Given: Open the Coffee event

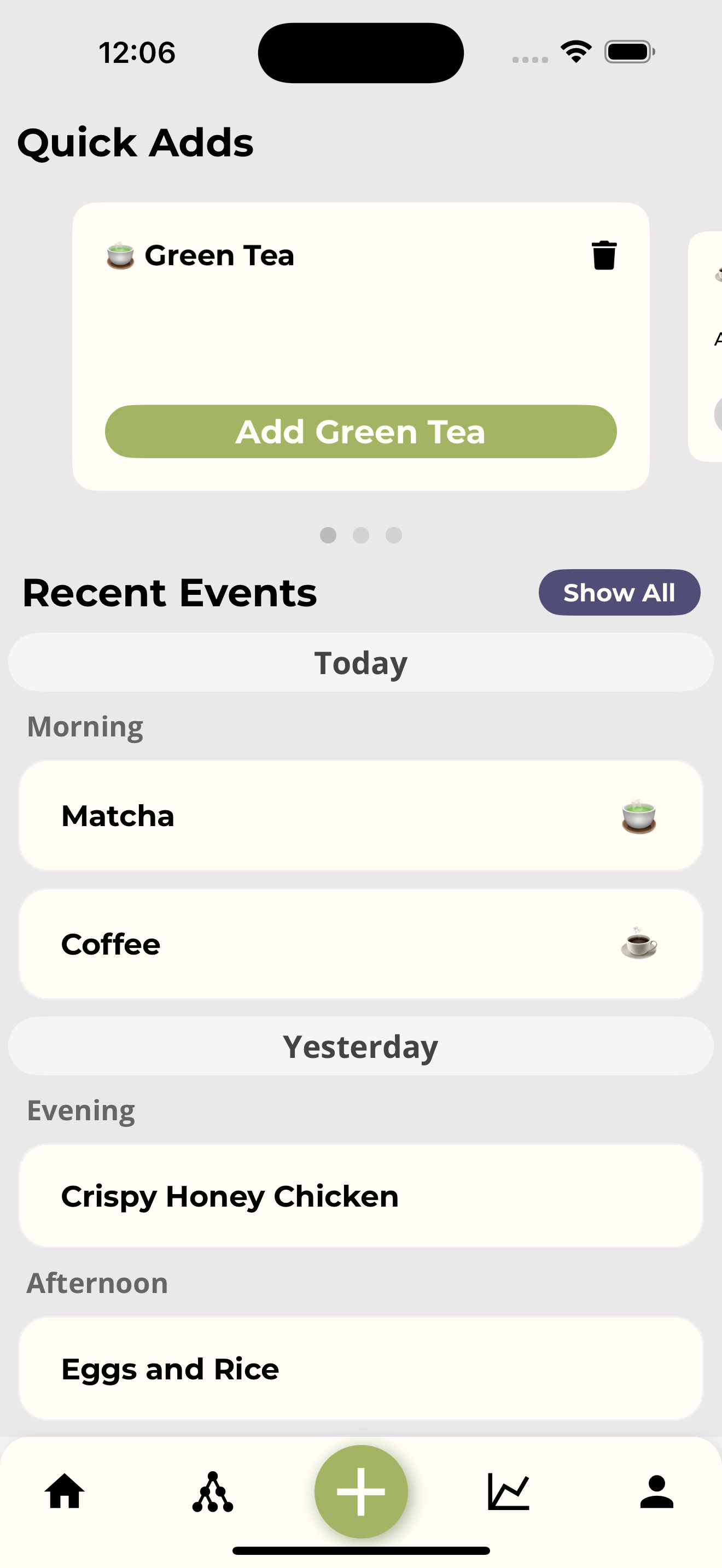Looking at the screenshot, I should click(x=360, y=944).
